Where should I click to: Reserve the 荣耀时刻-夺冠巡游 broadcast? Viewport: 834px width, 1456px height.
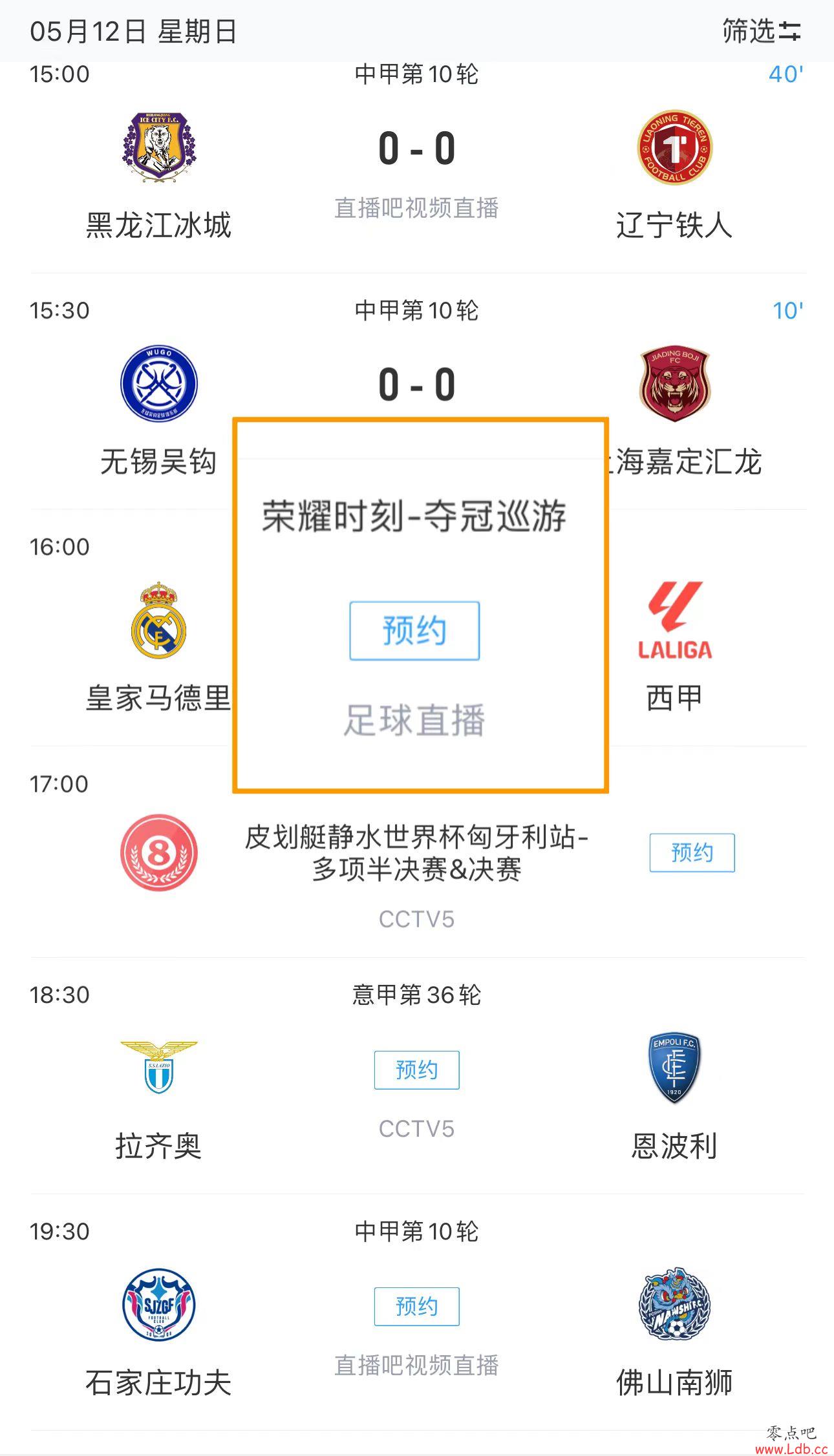pyautogui.click(x=414, y=630)
